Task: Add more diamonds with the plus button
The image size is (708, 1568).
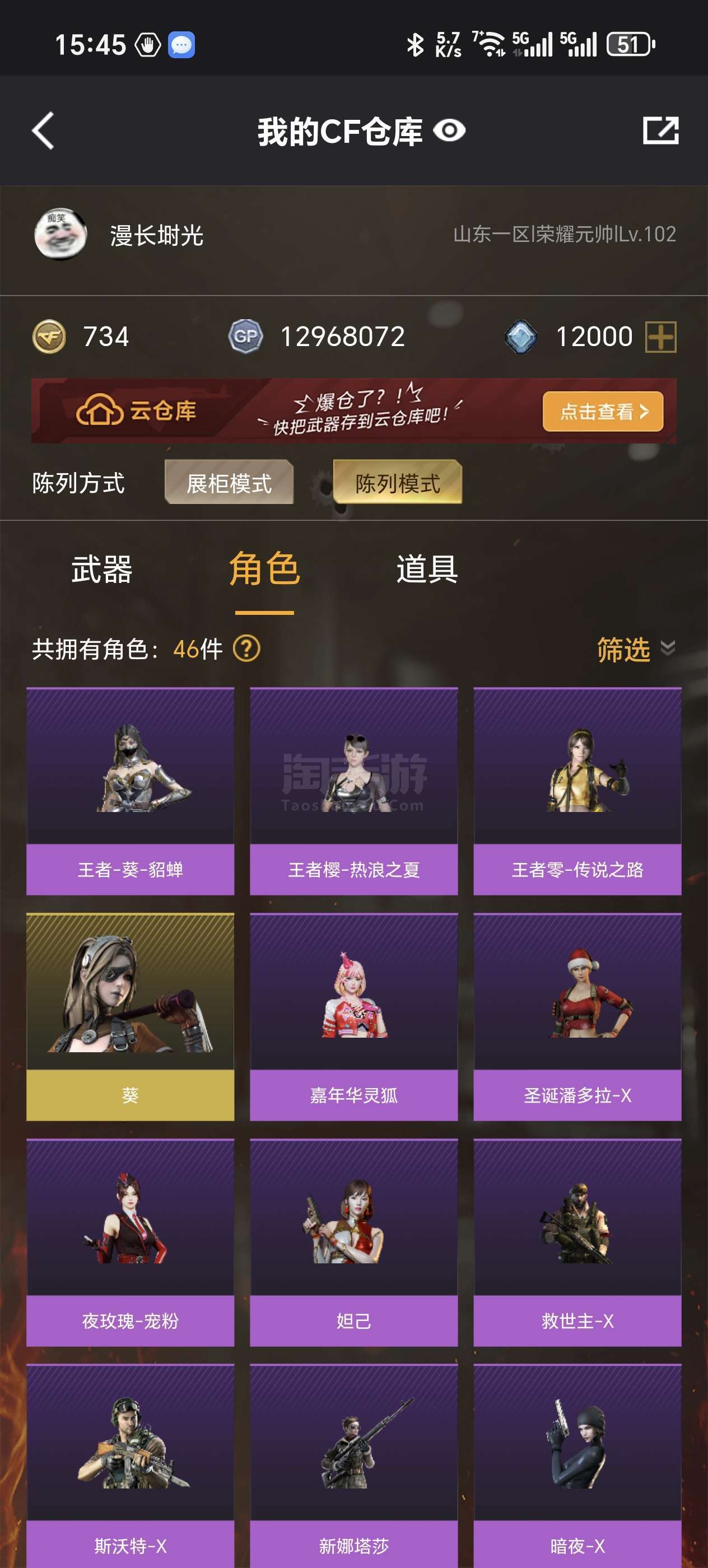Action: point(661,337)
